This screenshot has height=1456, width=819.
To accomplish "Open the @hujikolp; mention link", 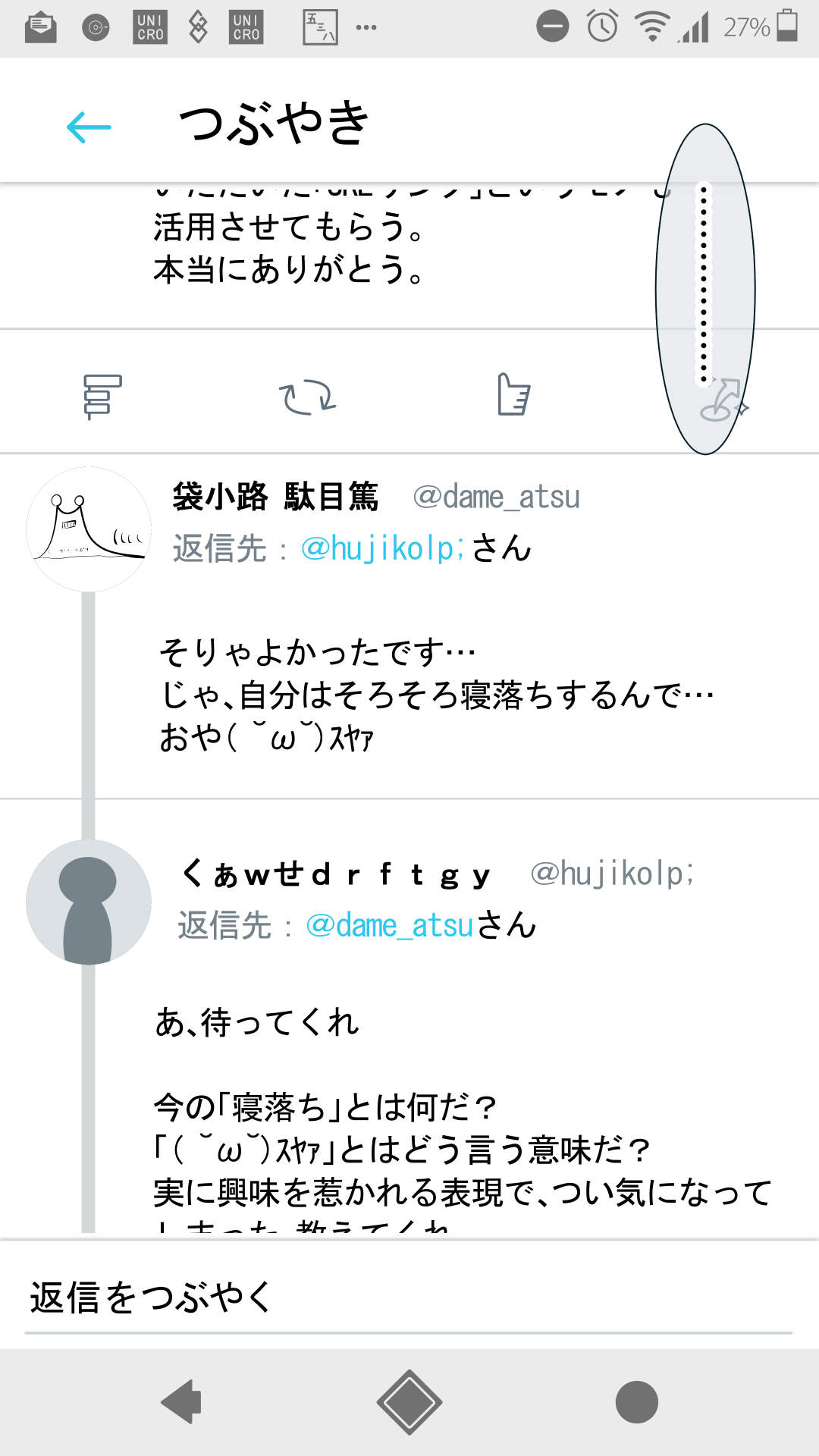I will (381, 548).
